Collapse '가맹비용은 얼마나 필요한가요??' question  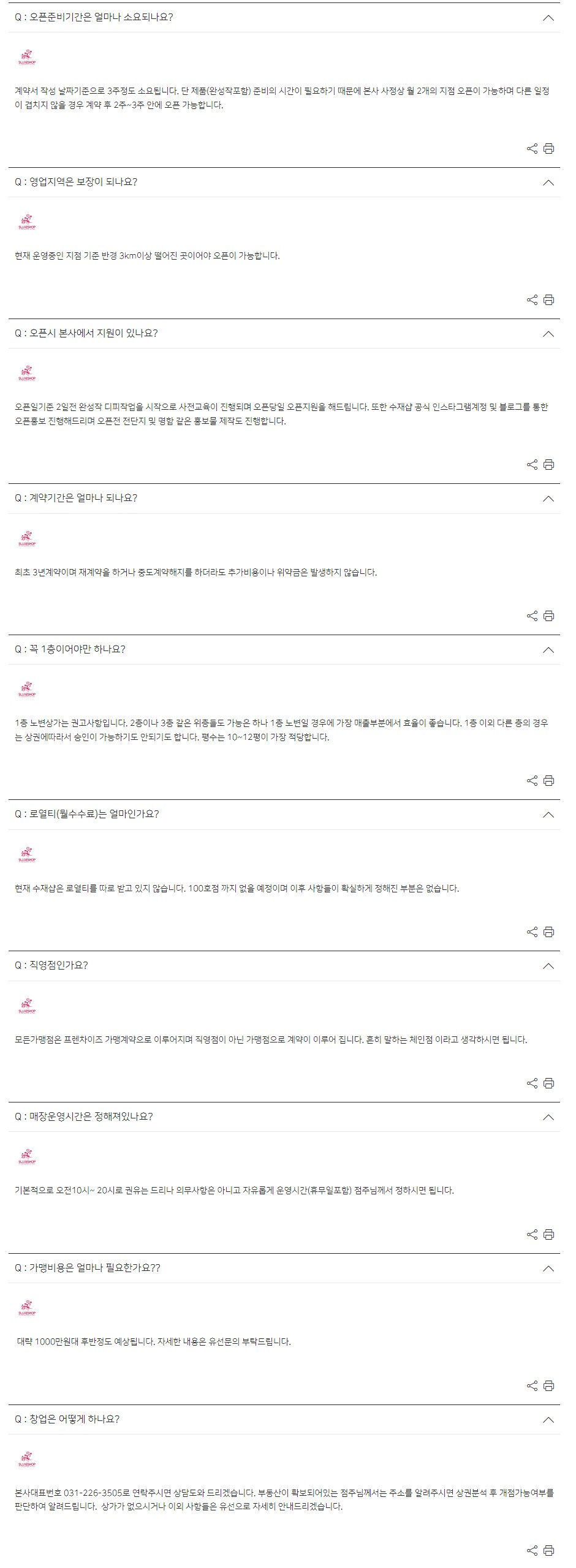(548, 1268)
